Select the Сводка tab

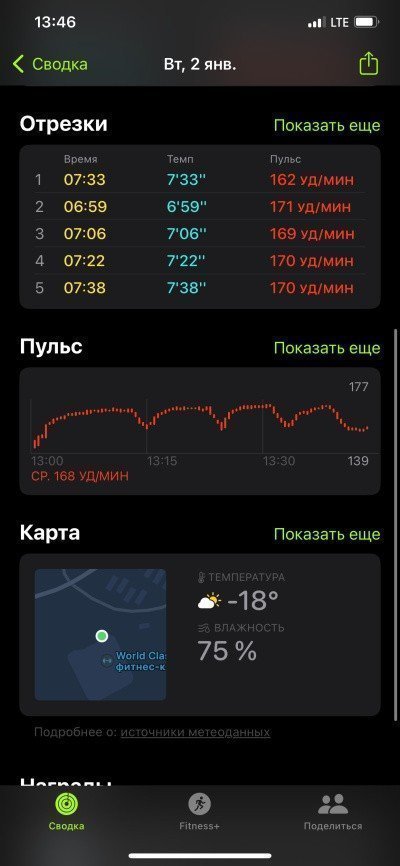(66, 811)
